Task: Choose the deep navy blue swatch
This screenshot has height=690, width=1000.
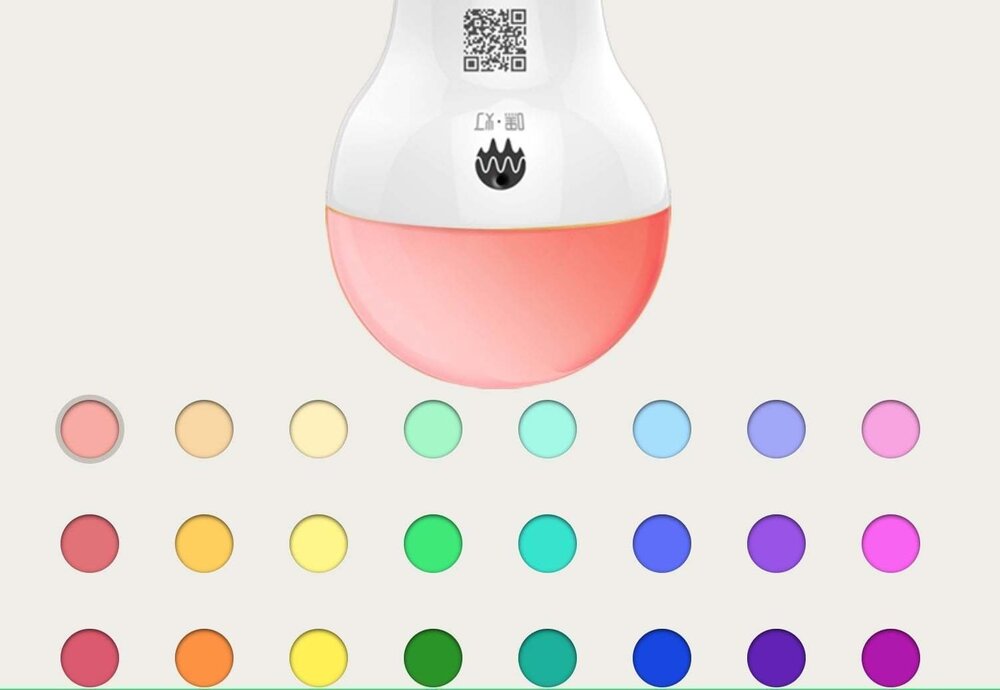Action: (x=662, y=658)
